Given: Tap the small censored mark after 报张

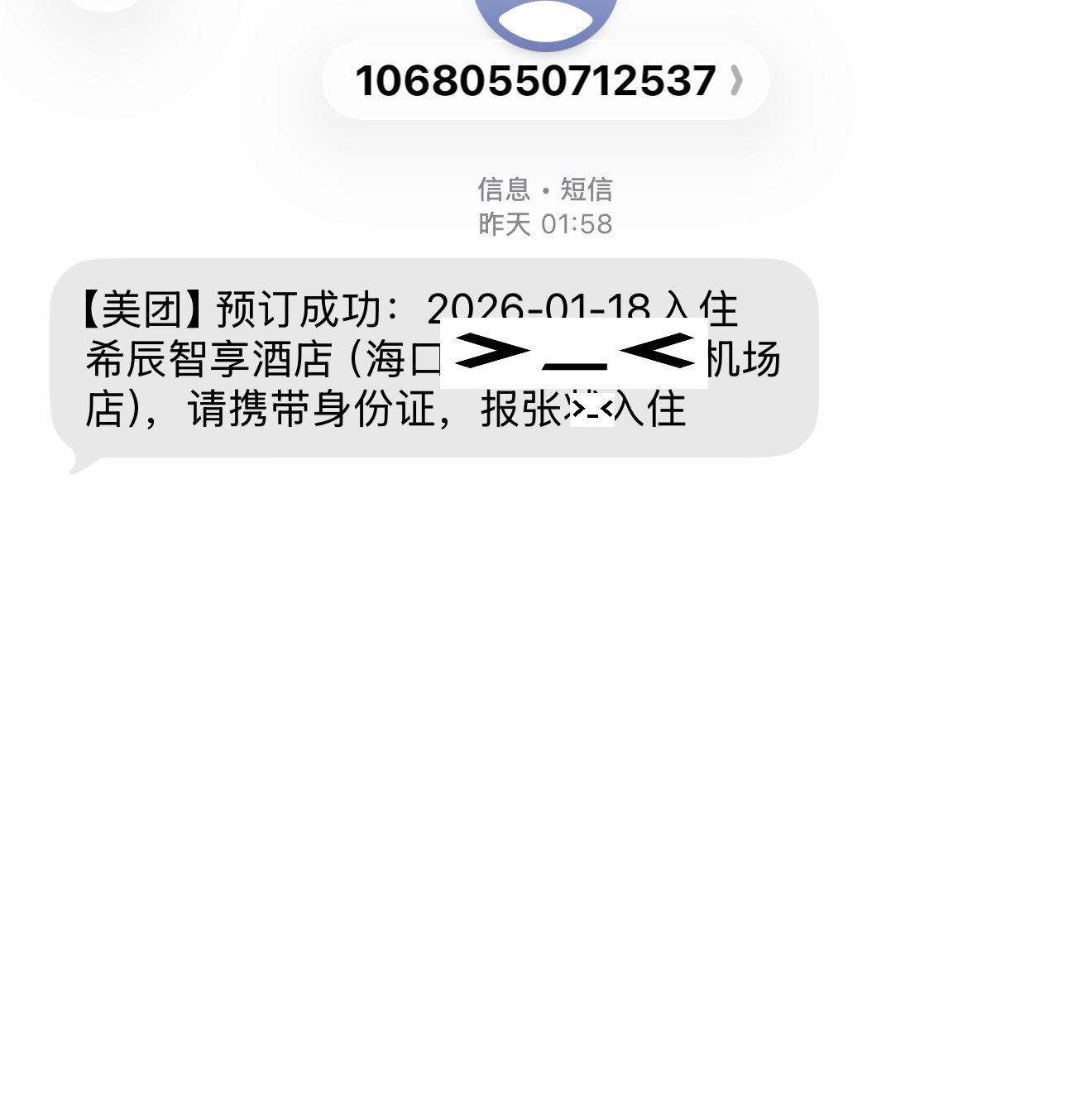Looking at the screenshot, I should tap(592, 408).
